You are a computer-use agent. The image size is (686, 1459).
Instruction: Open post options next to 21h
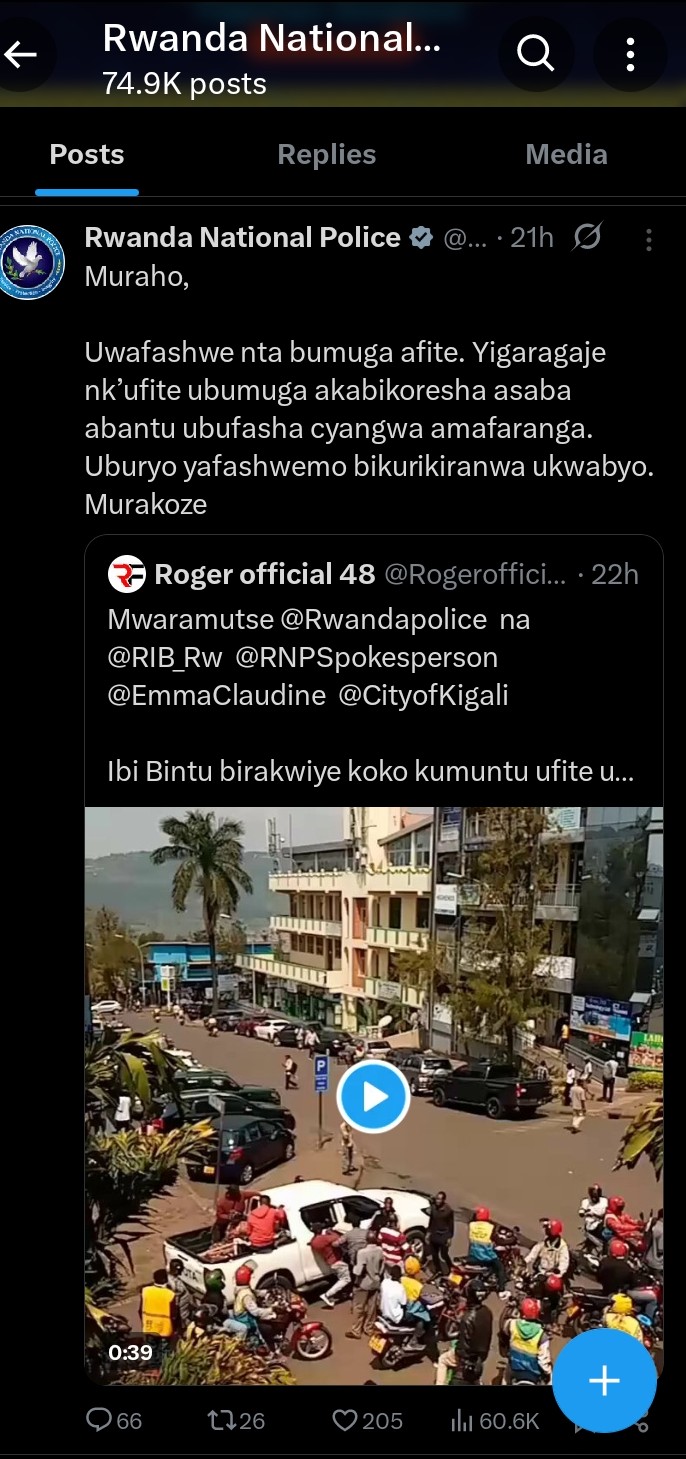(648, 239)
